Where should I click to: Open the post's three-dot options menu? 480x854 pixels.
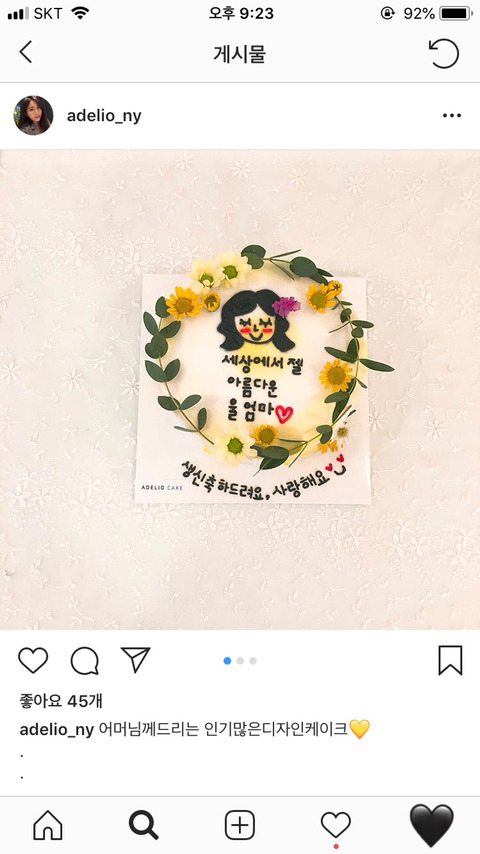[x=452, y=115]
